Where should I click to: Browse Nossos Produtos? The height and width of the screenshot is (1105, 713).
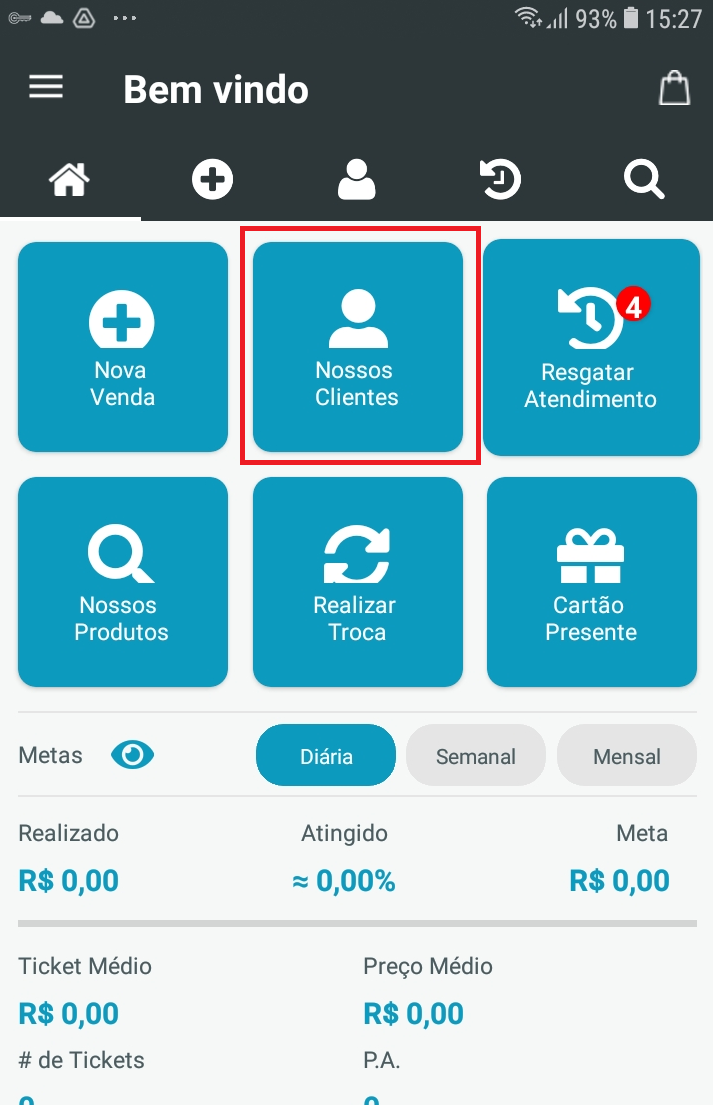pos(123,582)
